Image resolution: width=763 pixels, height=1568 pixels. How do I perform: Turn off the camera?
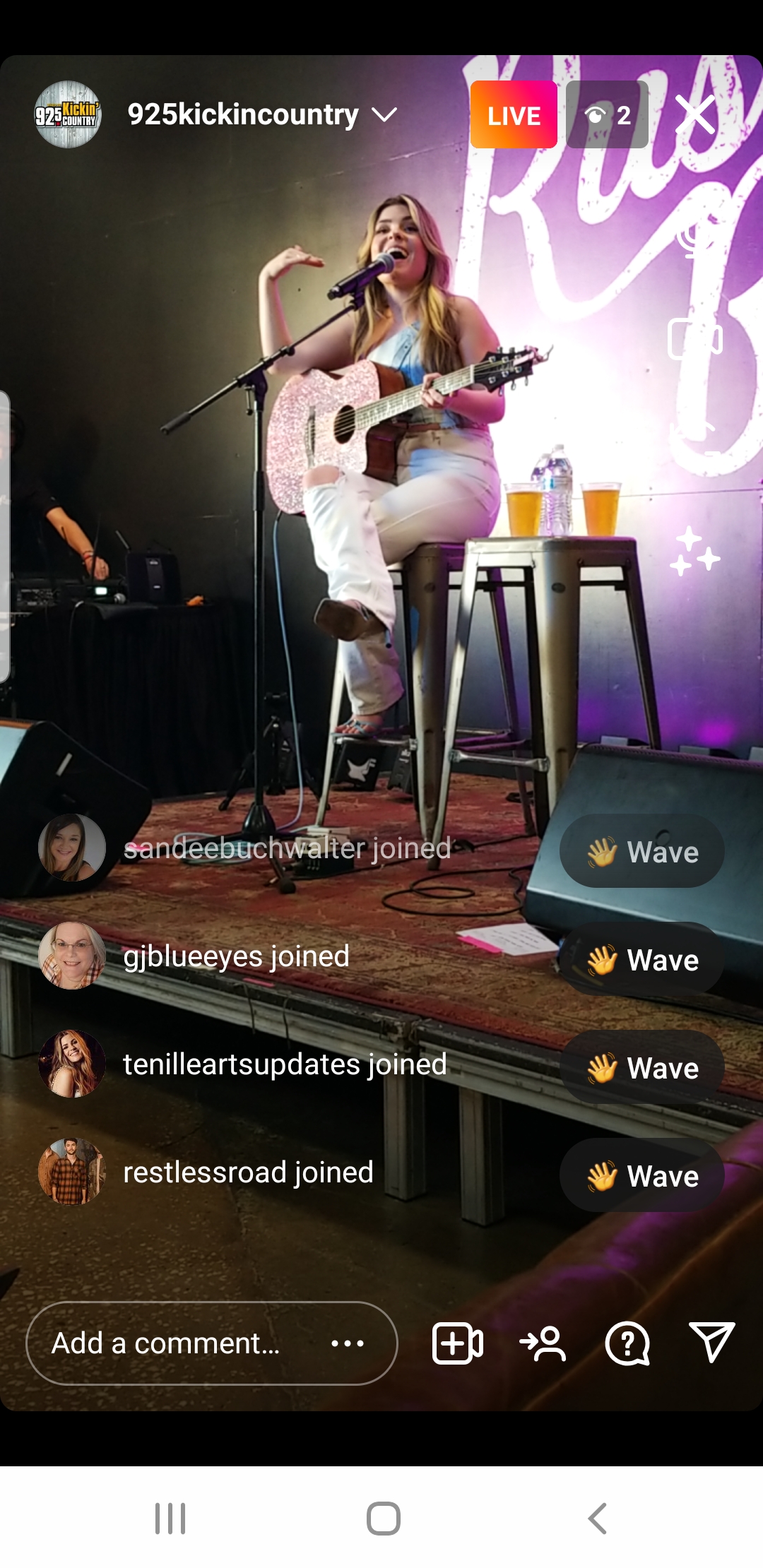coord(695,340)
